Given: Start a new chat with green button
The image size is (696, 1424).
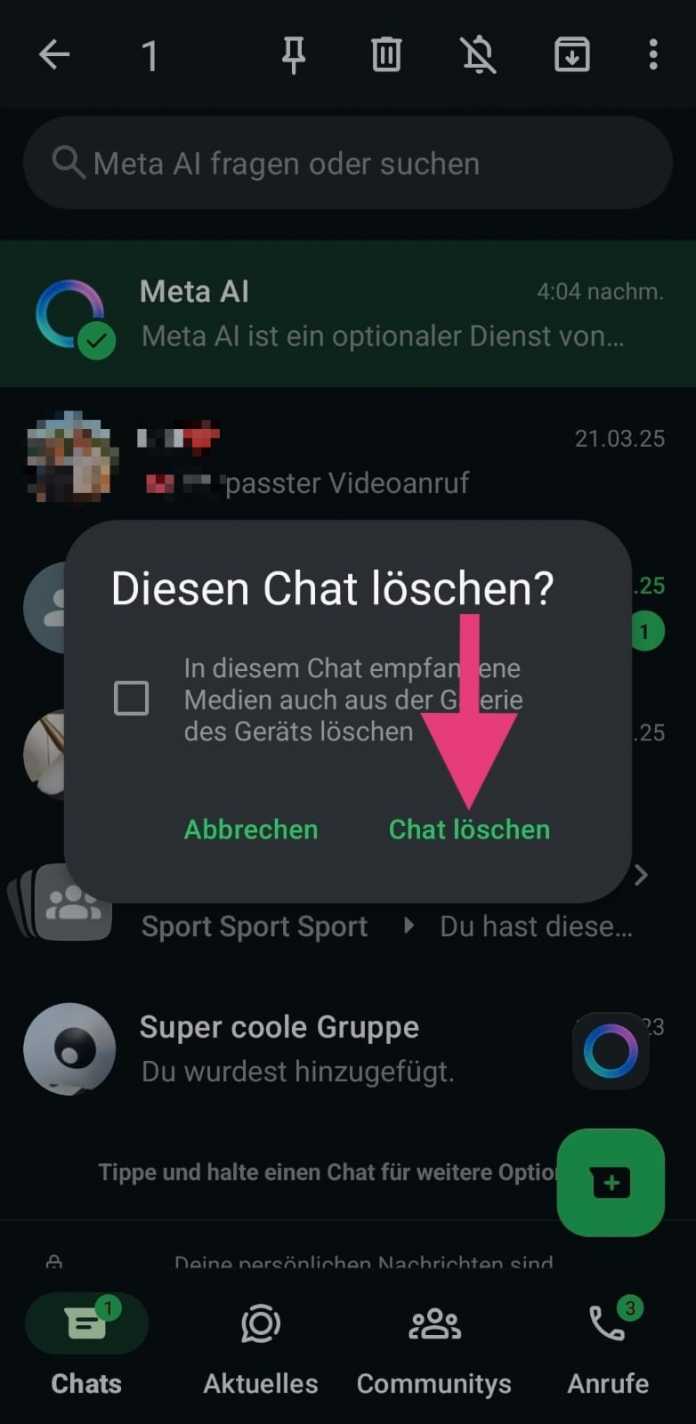Looking at the screenshot, I should 610,1183.
